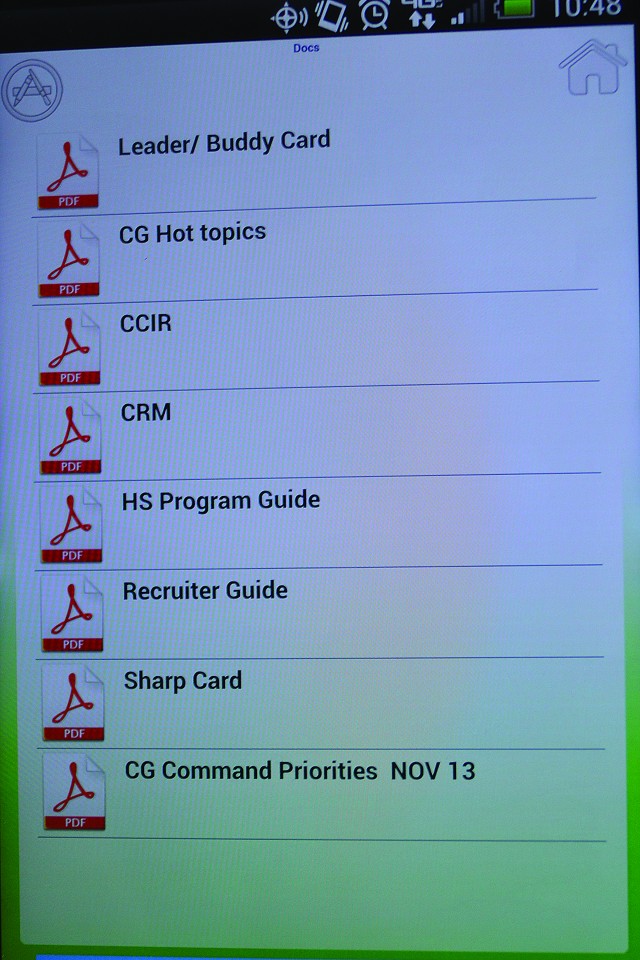
Task: Open the Leader/ Buddy Card PDF
Action: (x=224, y=143)
